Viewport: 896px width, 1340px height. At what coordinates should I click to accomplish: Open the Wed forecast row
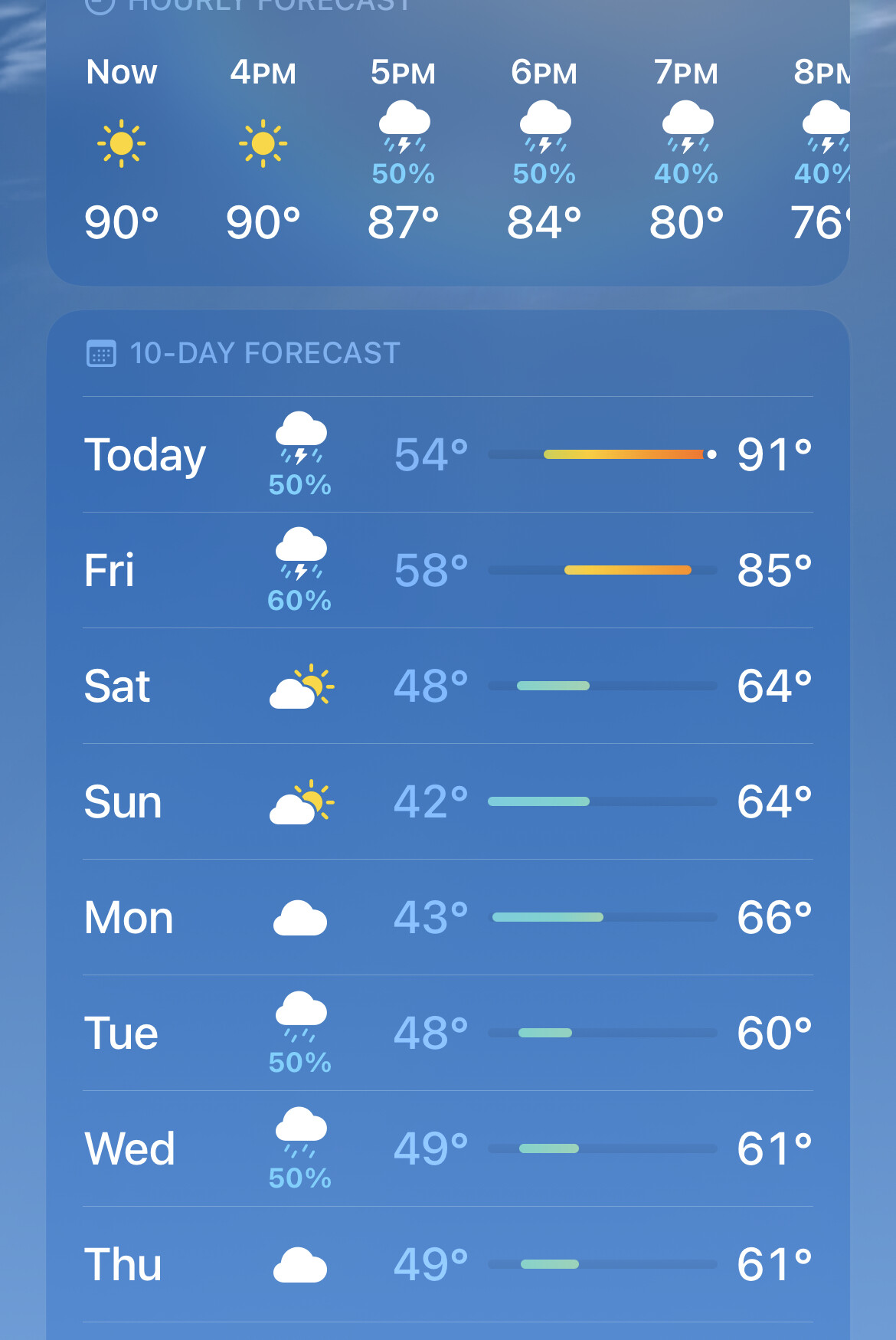click(x=448, y=1148)
